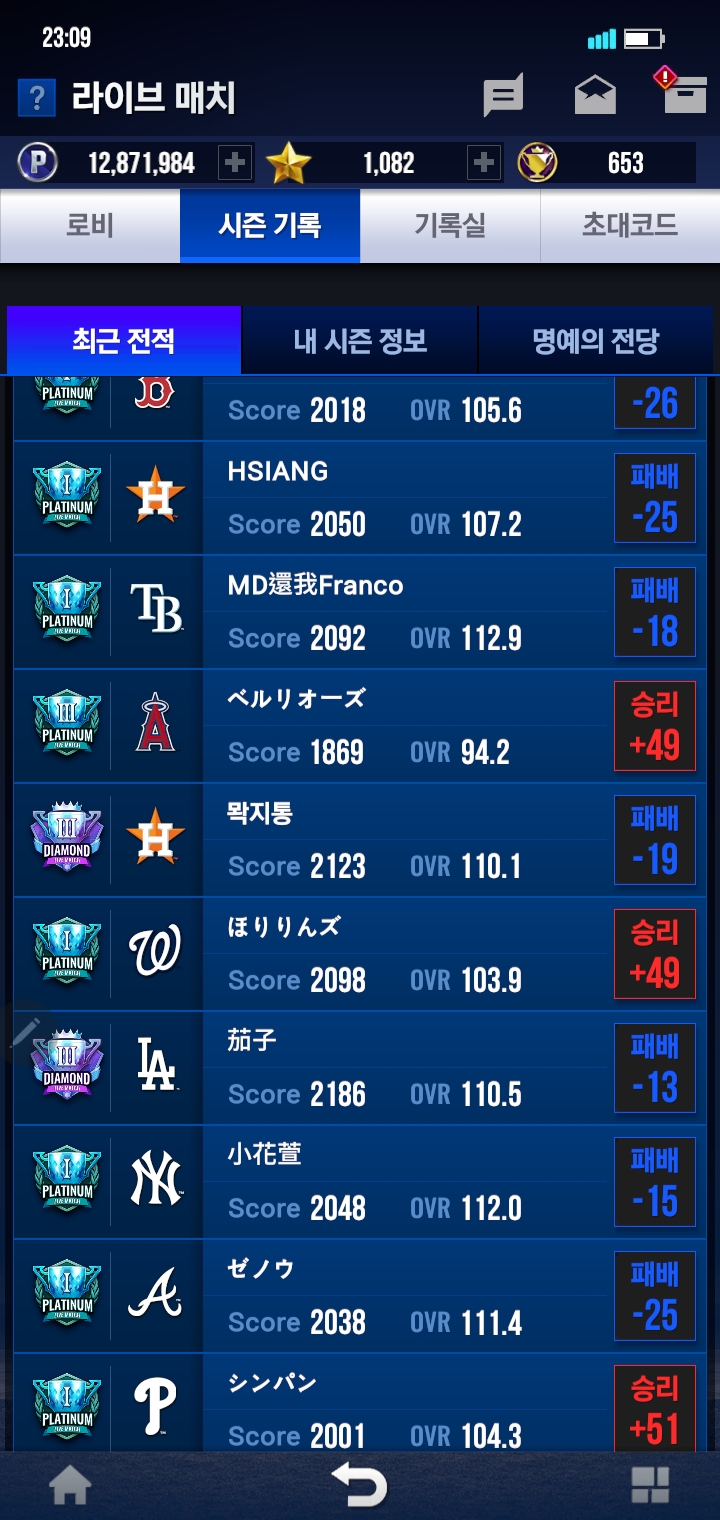Screen dimensions: 720x1520
Task: Open the mailbox envelope icon
Action: point(595,96)
